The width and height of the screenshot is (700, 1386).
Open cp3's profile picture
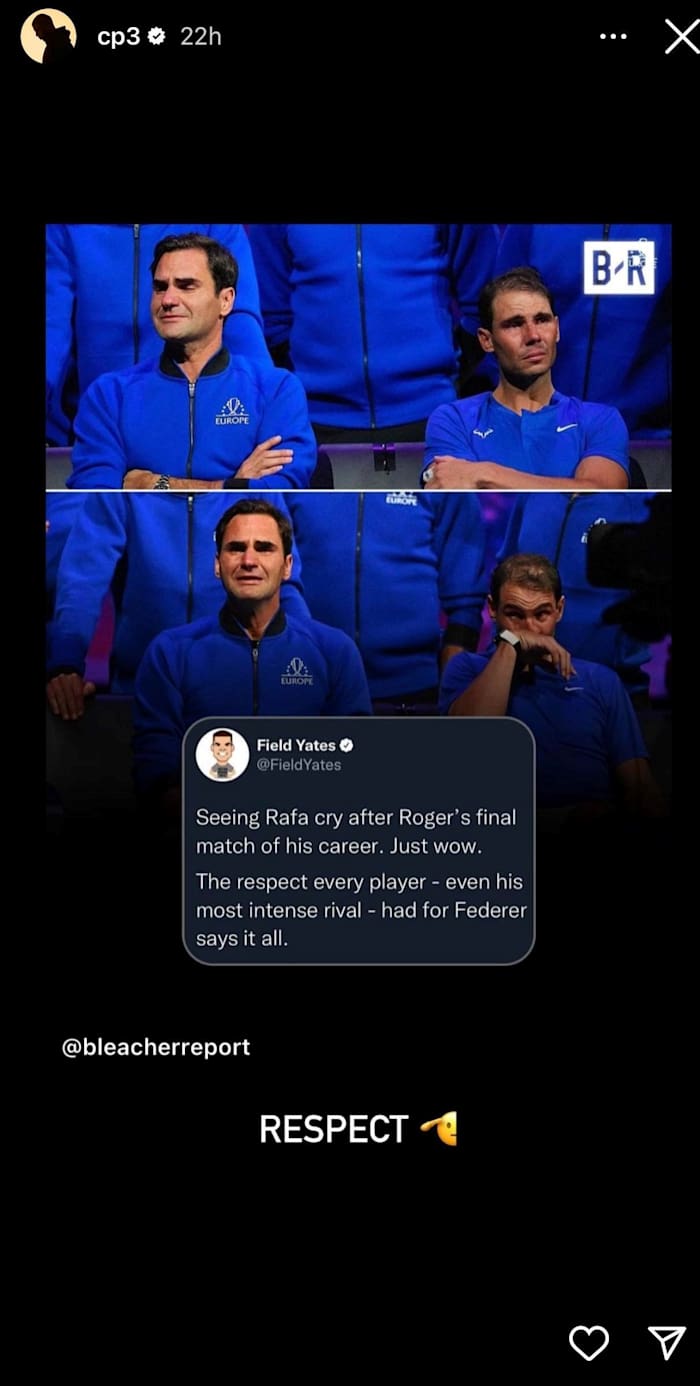[x=48, y=37]
